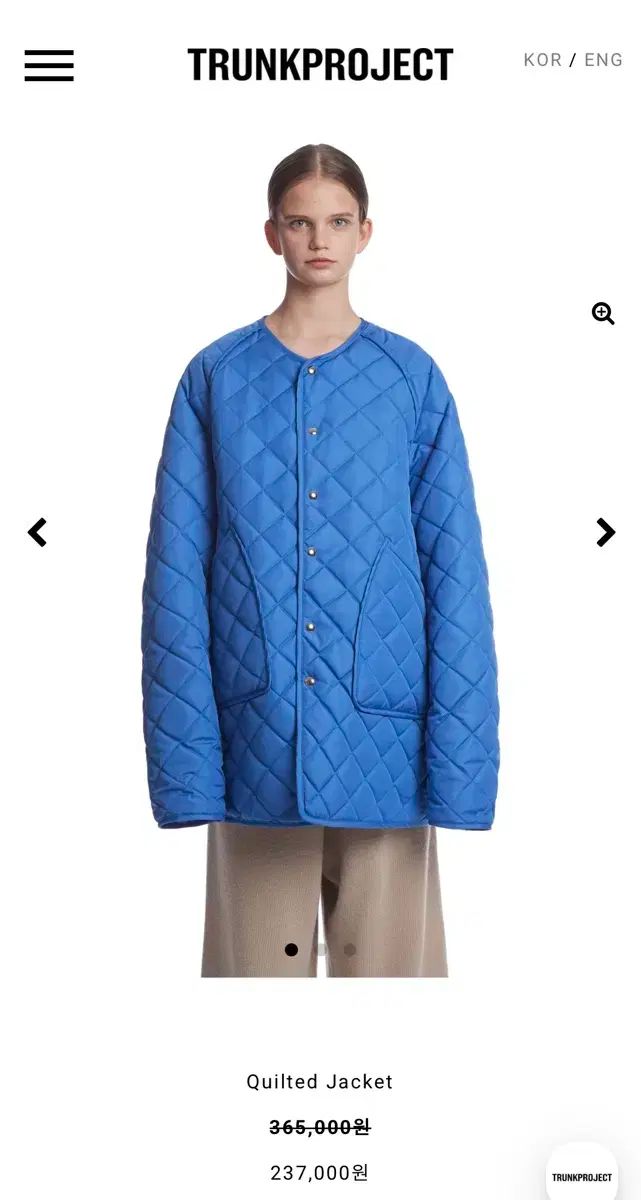Show the previous product photo

tap(37, 532)
